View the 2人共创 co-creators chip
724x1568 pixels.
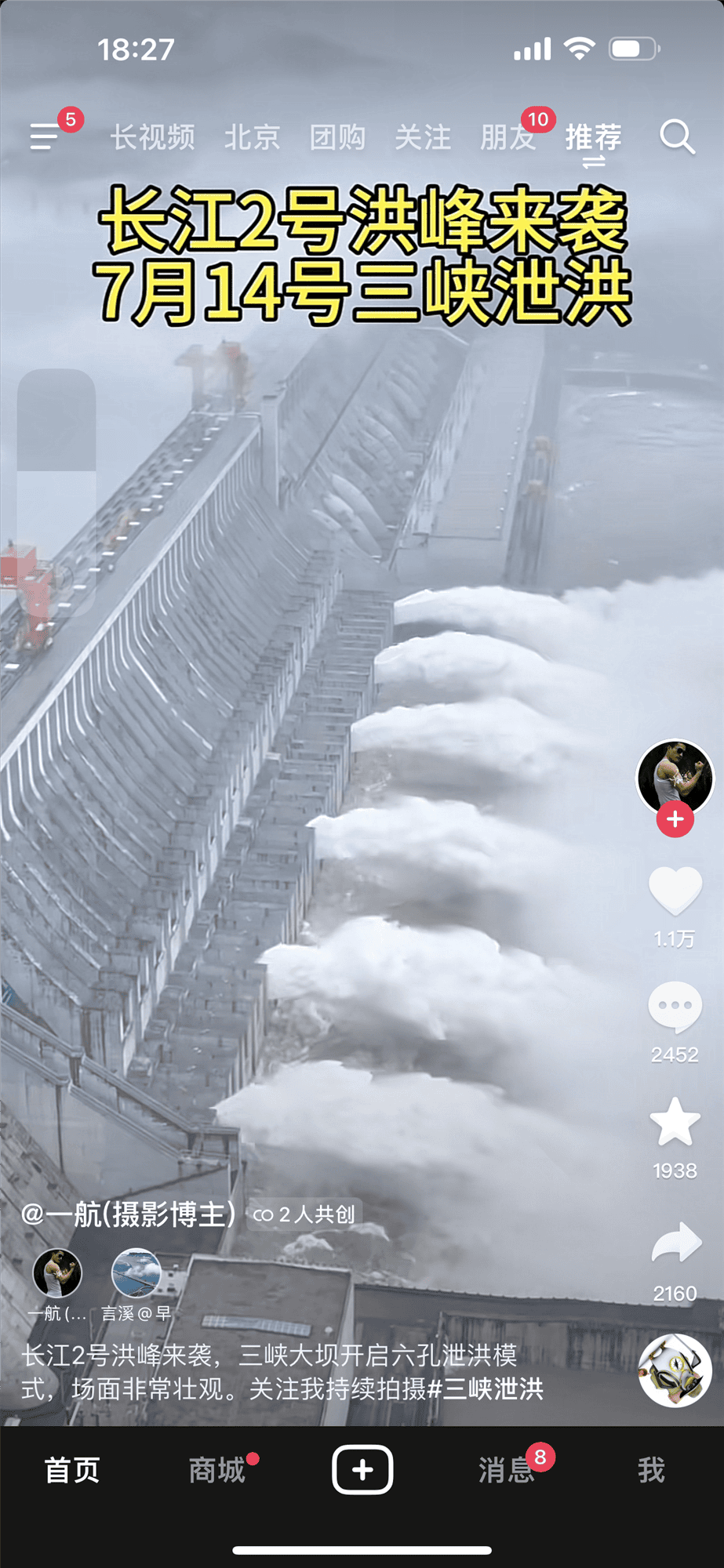click(x=305, y=1214)
